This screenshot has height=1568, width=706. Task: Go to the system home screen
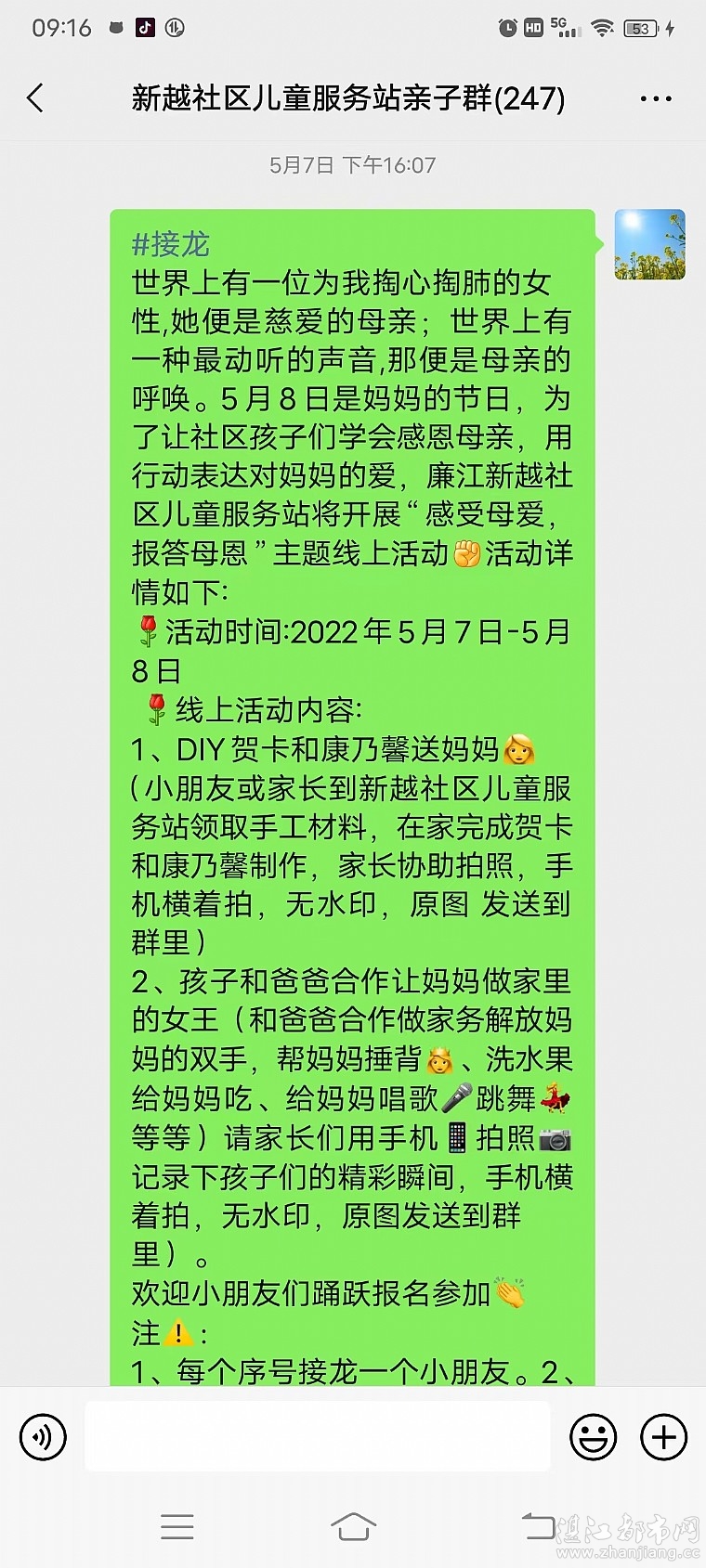(x=353, y=1526)
